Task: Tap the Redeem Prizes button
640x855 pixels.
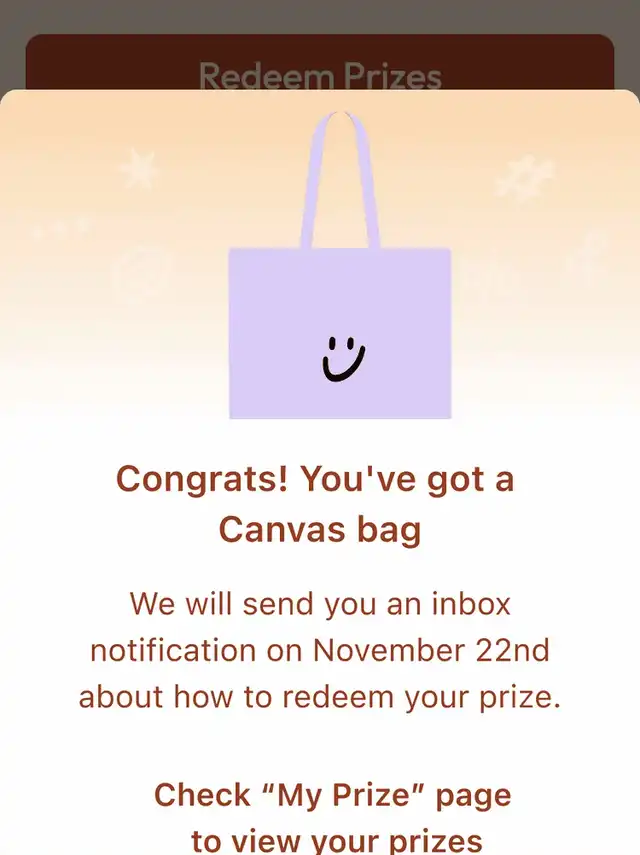Action: tap(320, 66)
